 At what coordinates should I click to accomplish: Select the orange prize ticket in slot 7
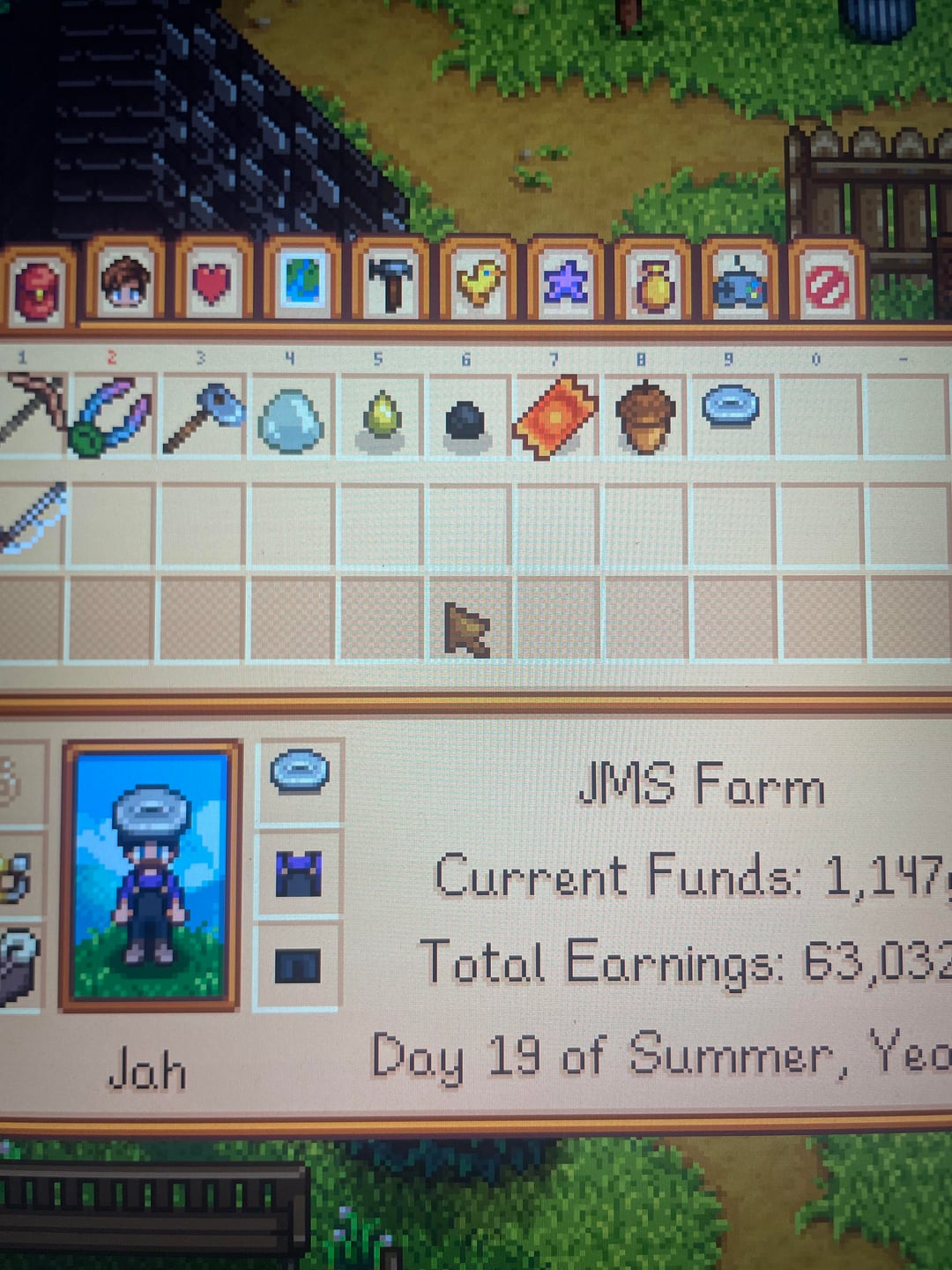click(x=554, y=416)
